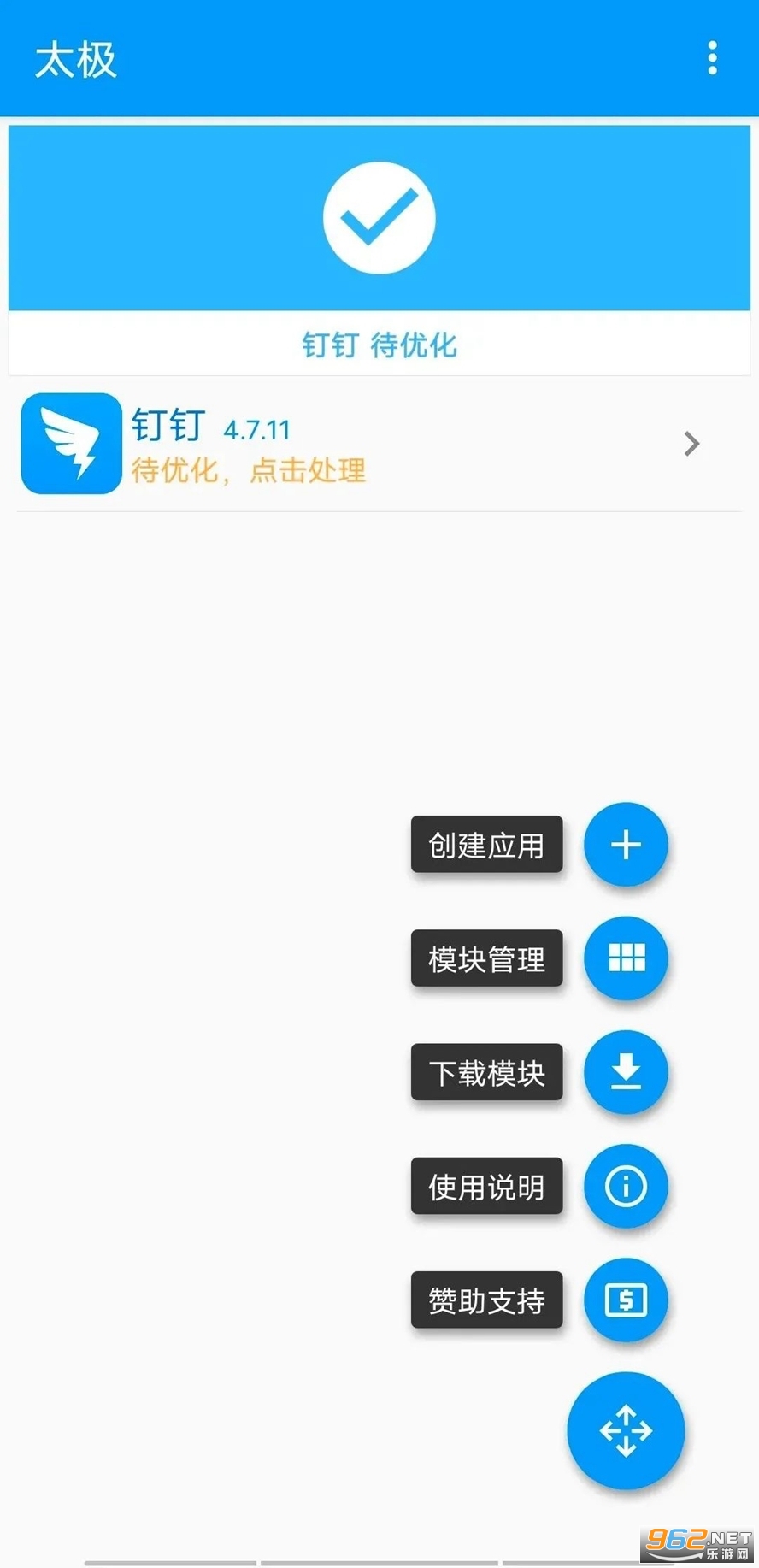Tap the plus button for 创建应用
Screen dimensions: 759x1568
coord(626,845)
